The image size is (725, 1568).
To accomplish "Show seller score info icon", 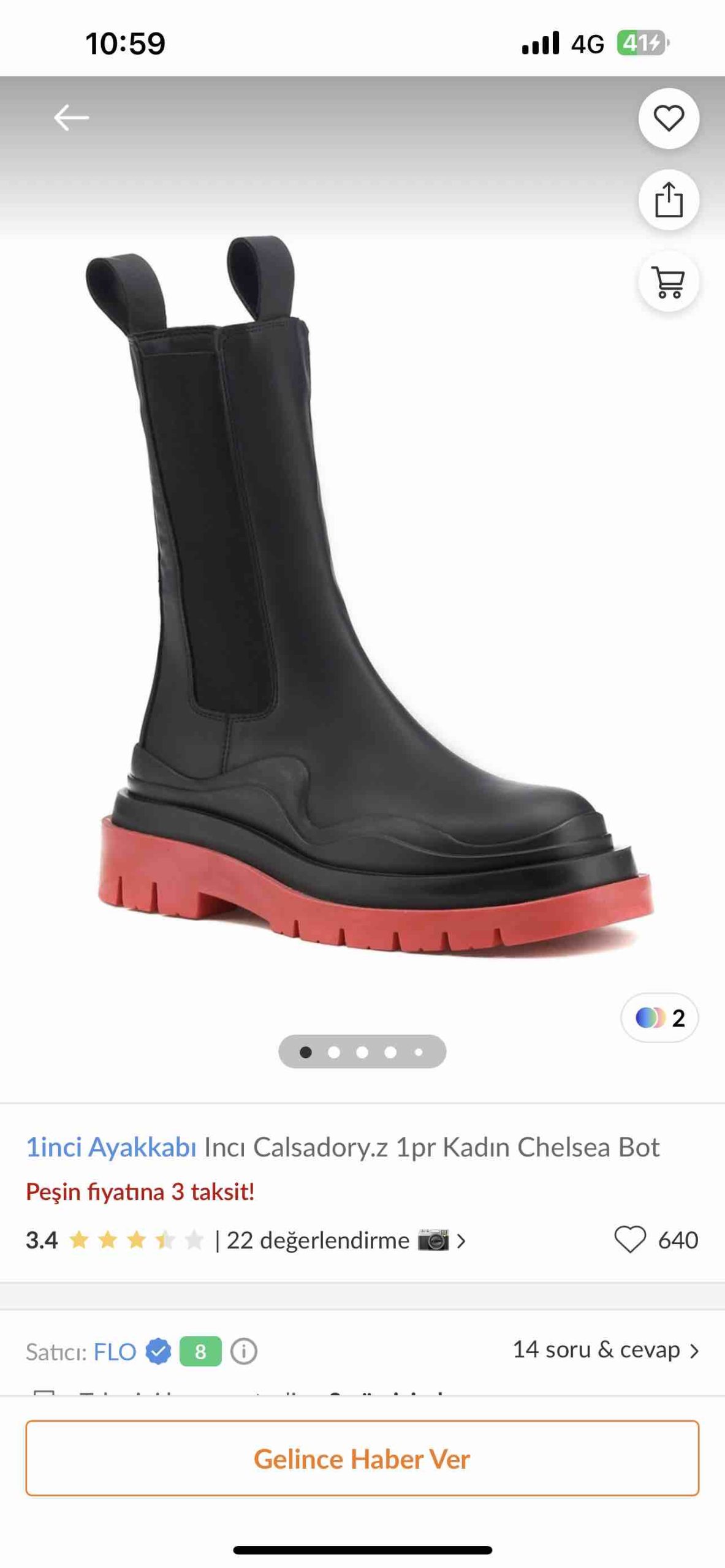I will [x=244, y=1351].
